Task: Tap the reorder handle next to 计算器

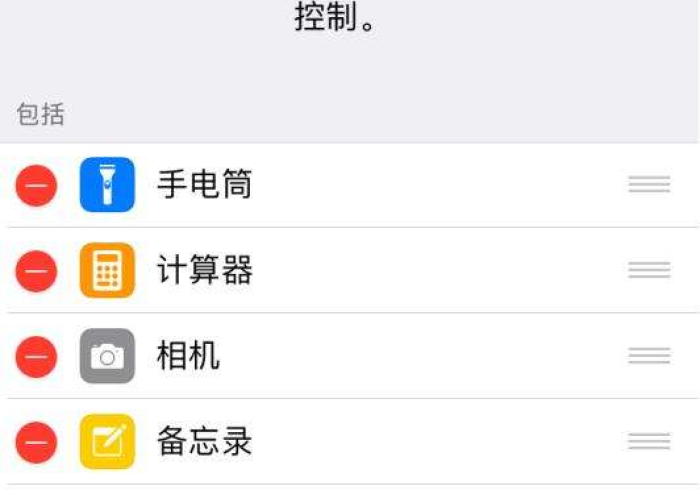Action: 649,270
